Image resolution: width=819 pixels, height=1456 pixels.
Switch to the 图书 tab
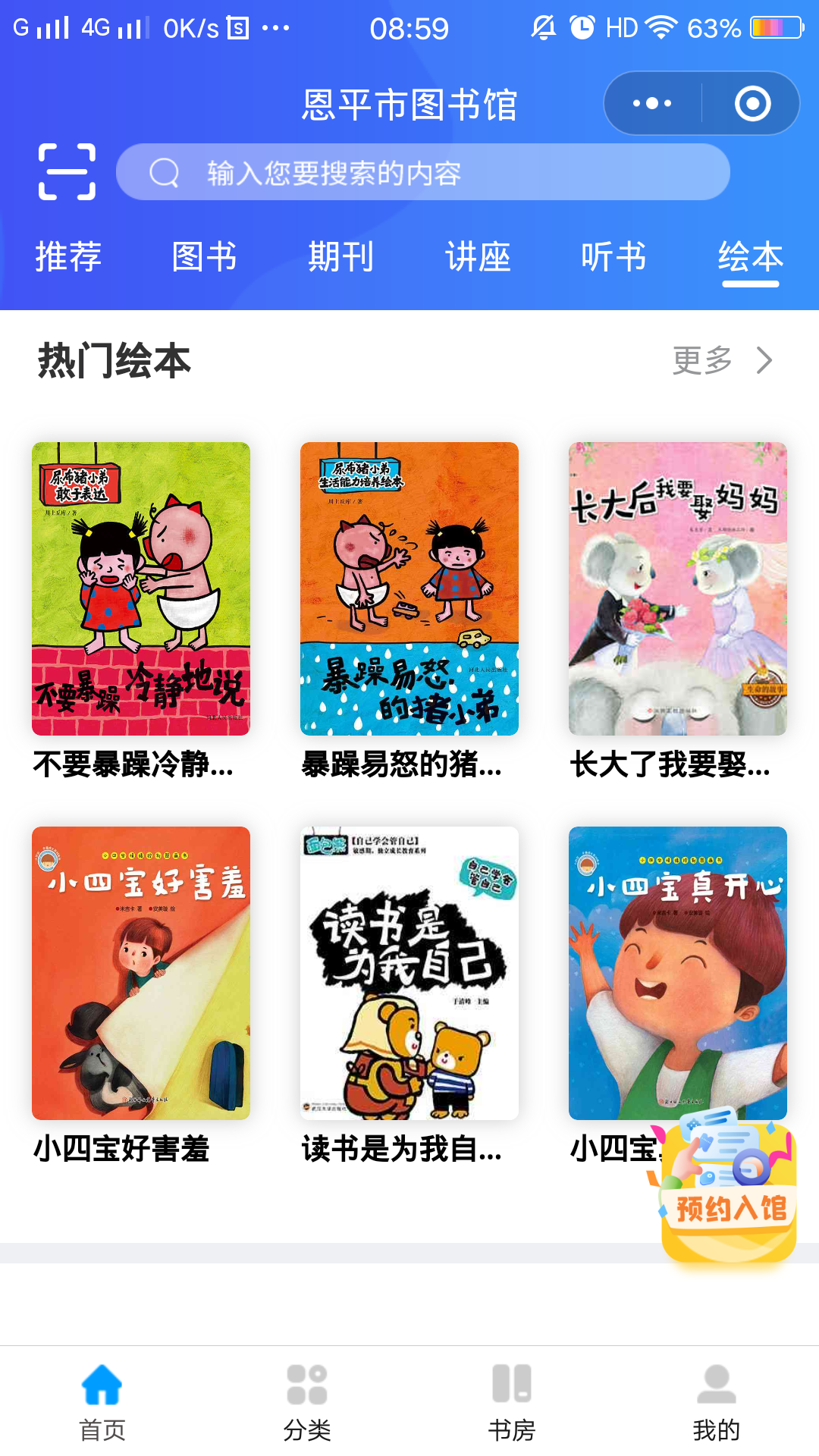click(x=205, y=257)
